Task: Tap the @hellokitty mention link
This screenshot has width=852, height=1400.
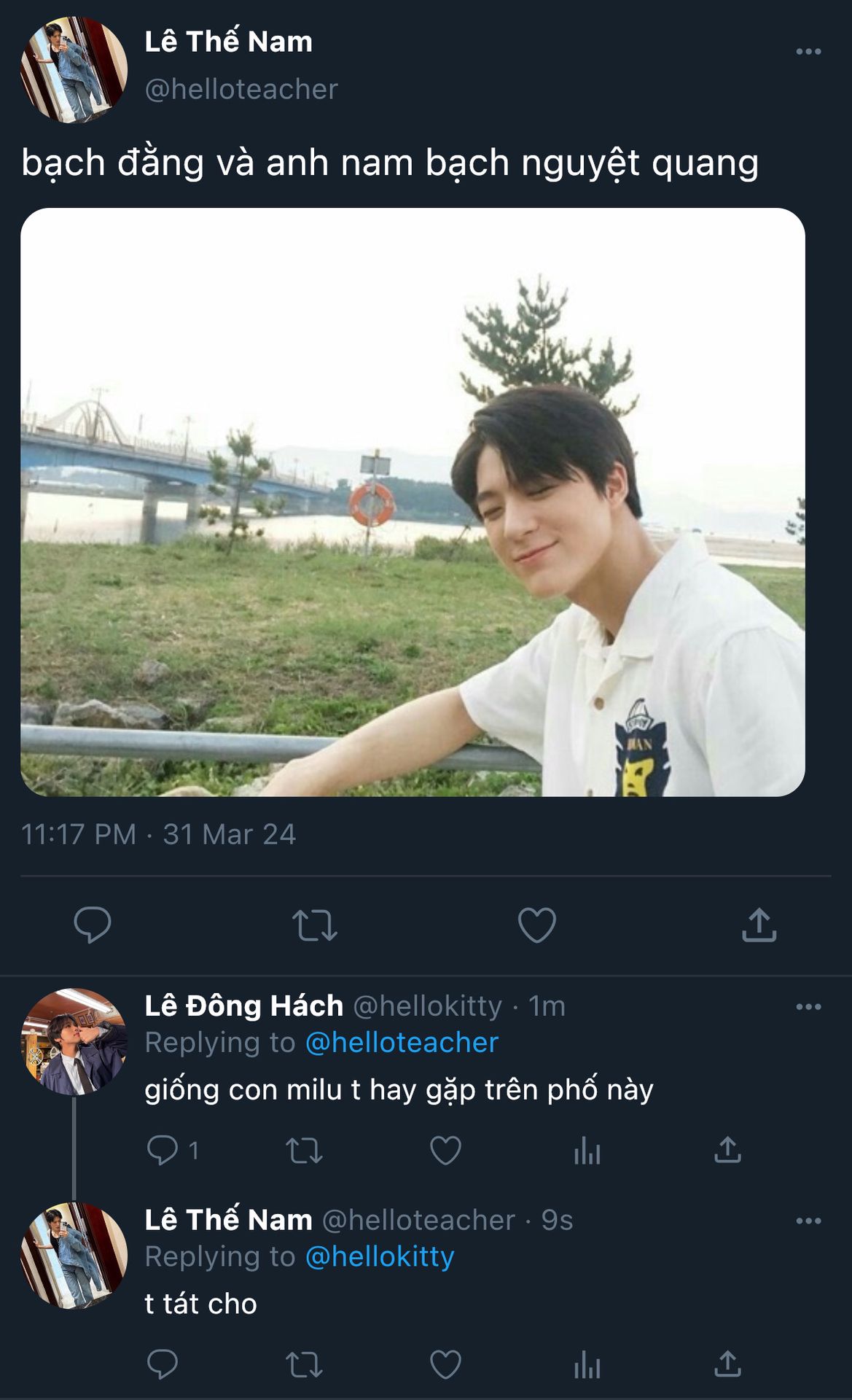Action: (380, 1256)
